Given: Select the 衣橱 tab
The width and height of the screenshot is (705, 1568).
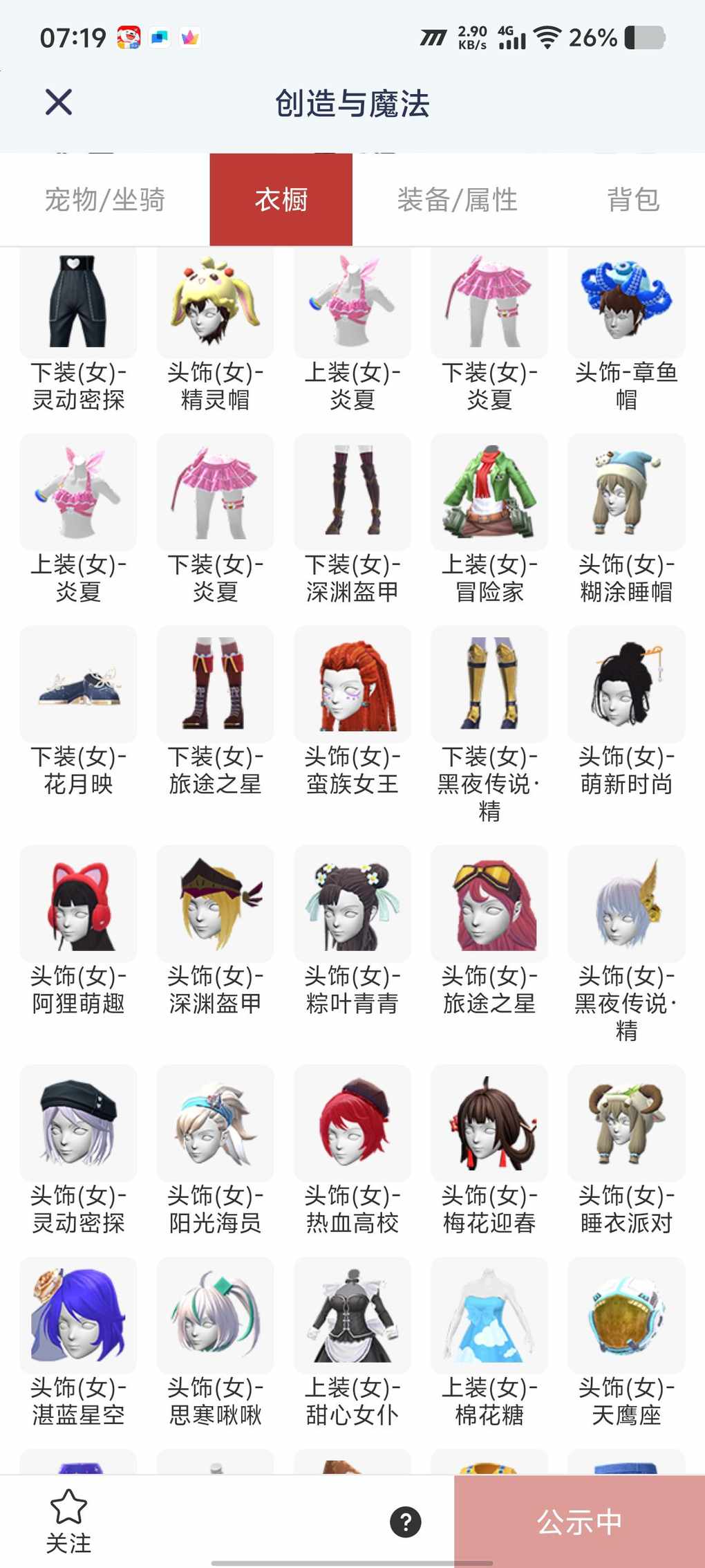Looking at the screenshot, I should pyautogui.click(x=281, y=200).
